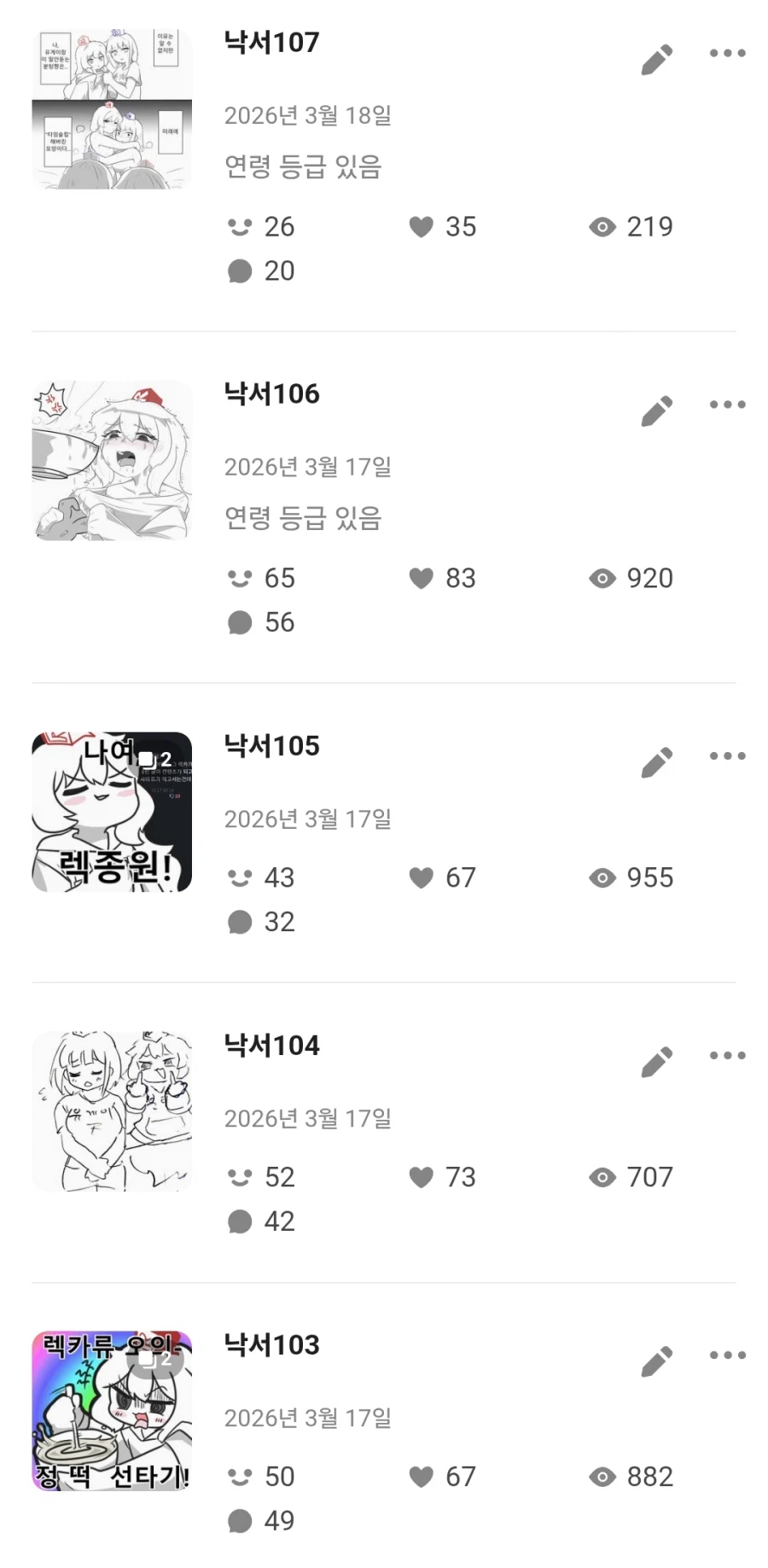This screenshot has width=768, height=1568.
Task: Open the edit pencil for 낙서106
Action: point(657,410)
